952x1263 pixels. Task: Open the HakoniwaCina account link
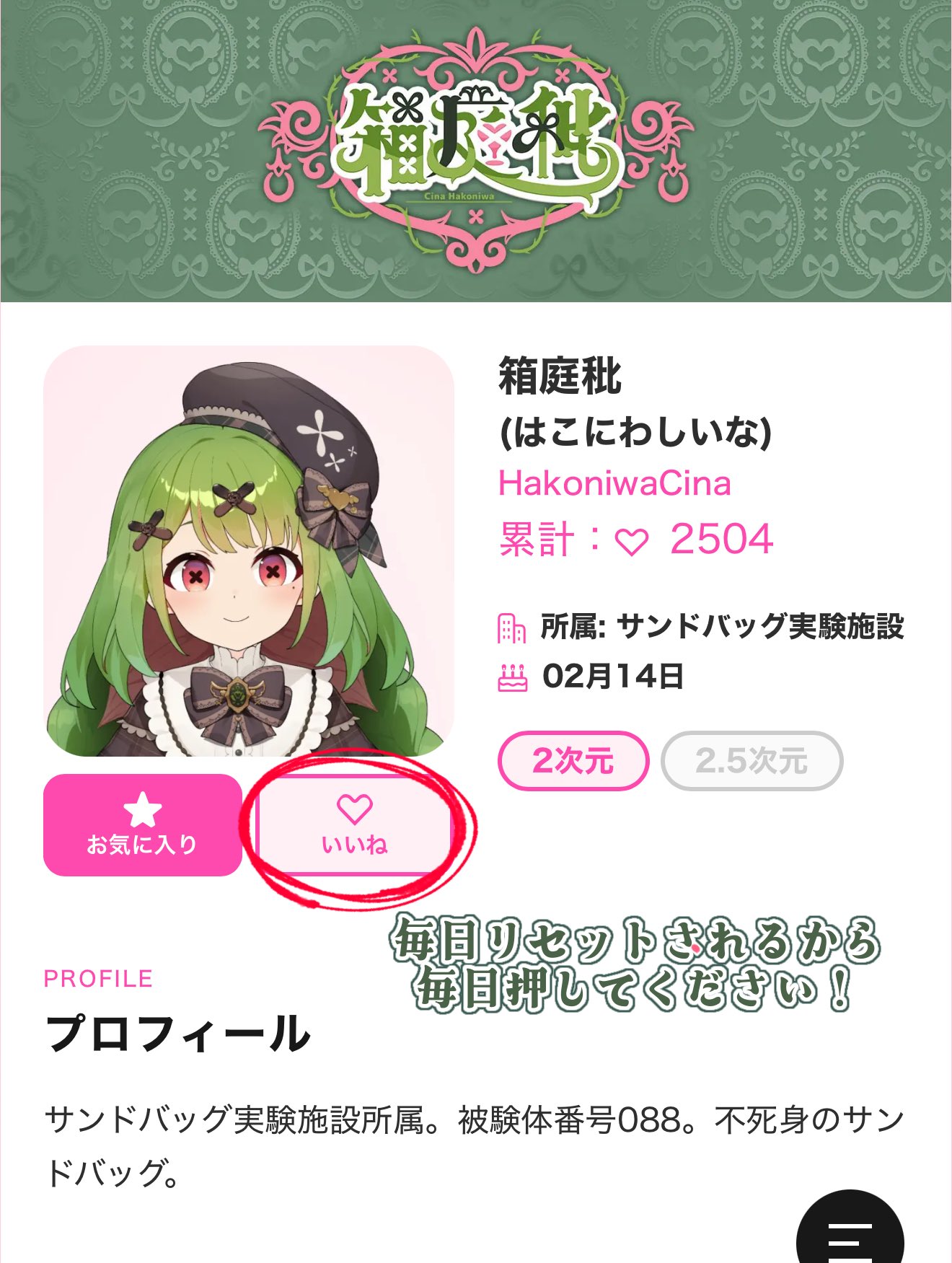[x=614, y=483]
